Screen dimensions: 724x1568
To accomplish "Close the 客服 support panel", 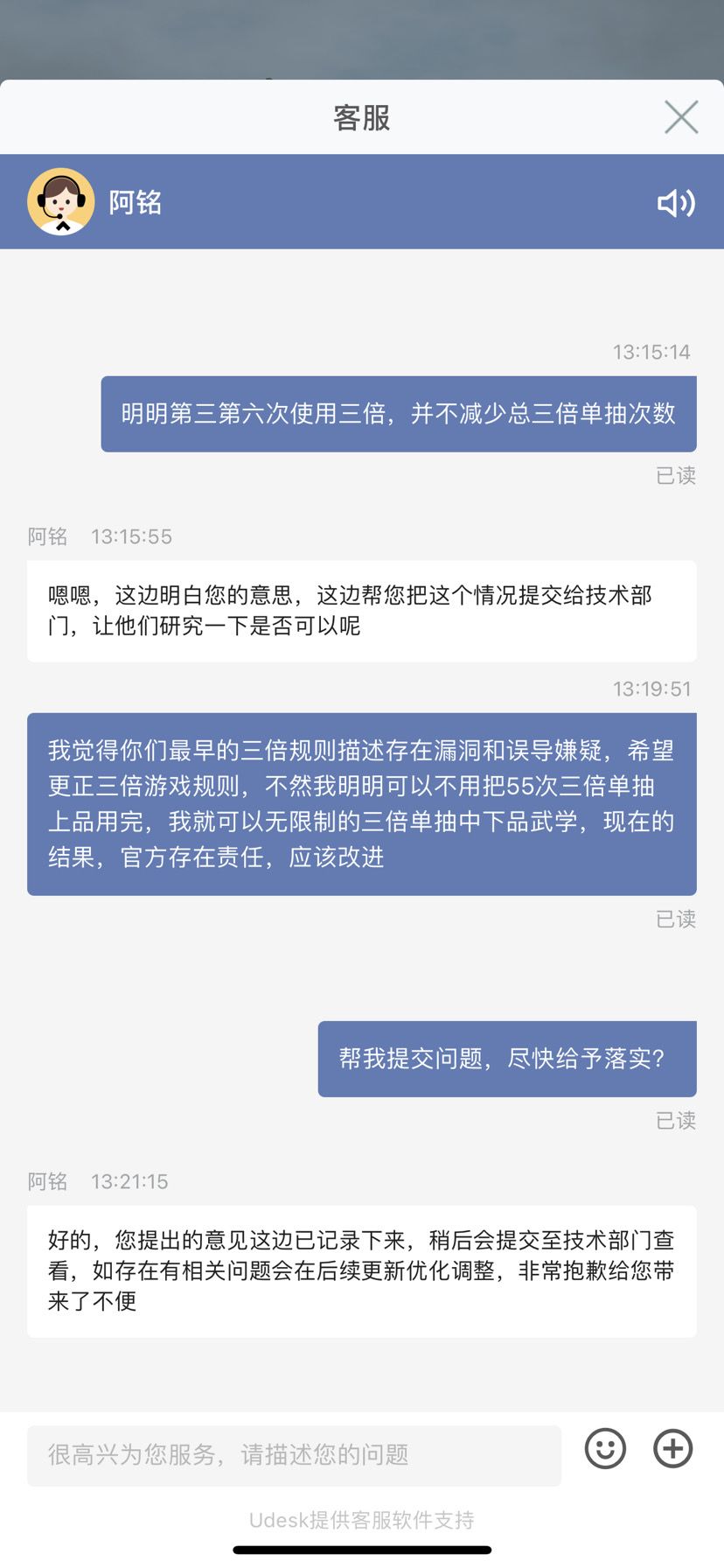I will coord(680,116).
